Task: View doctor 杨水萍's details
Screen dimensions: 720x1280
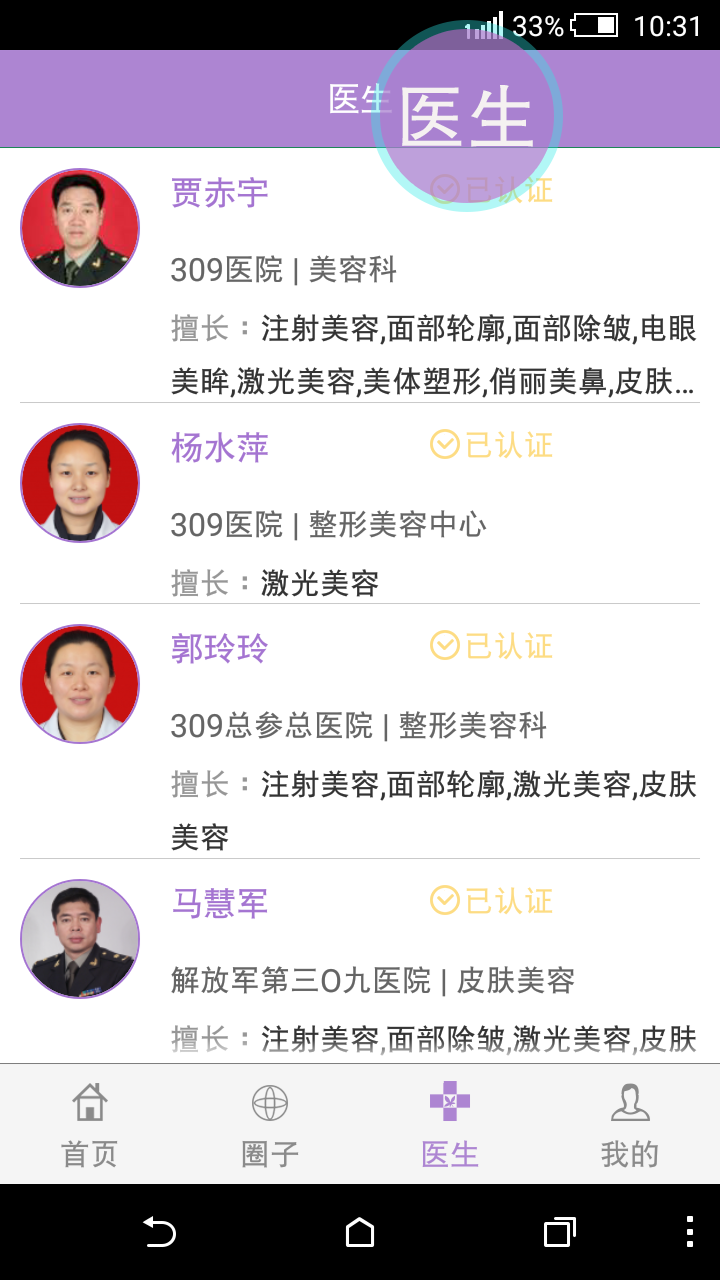Action: pyautogui.click(x=360, y=503)
